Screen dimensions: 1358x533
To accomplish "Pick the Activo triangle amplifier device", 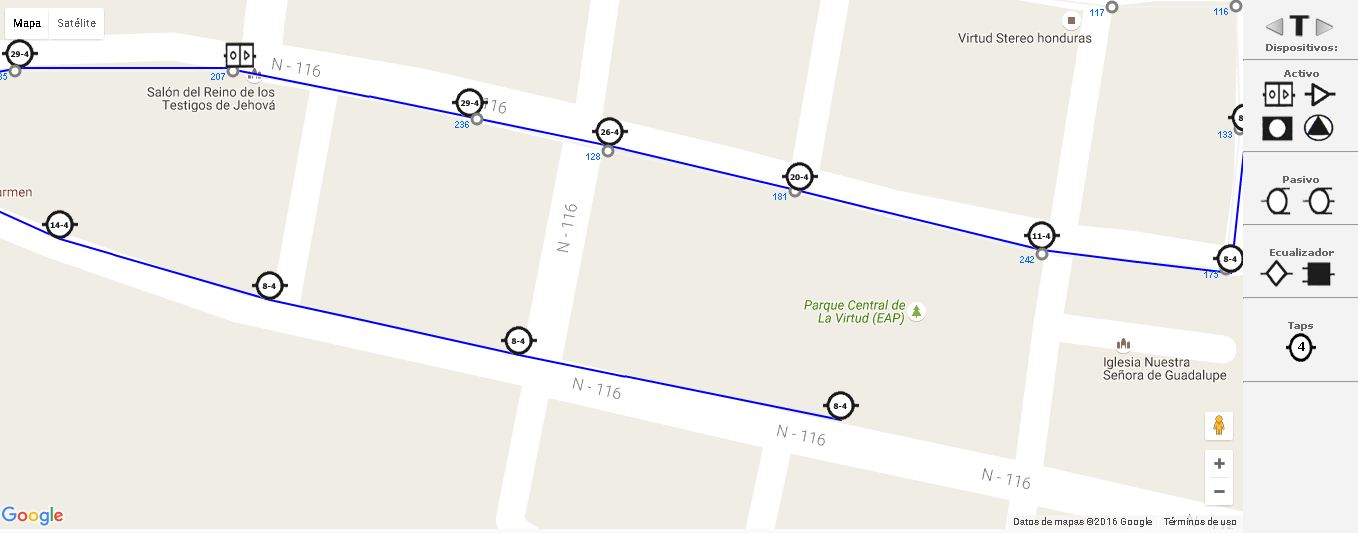I will (x=1320, y=95).
